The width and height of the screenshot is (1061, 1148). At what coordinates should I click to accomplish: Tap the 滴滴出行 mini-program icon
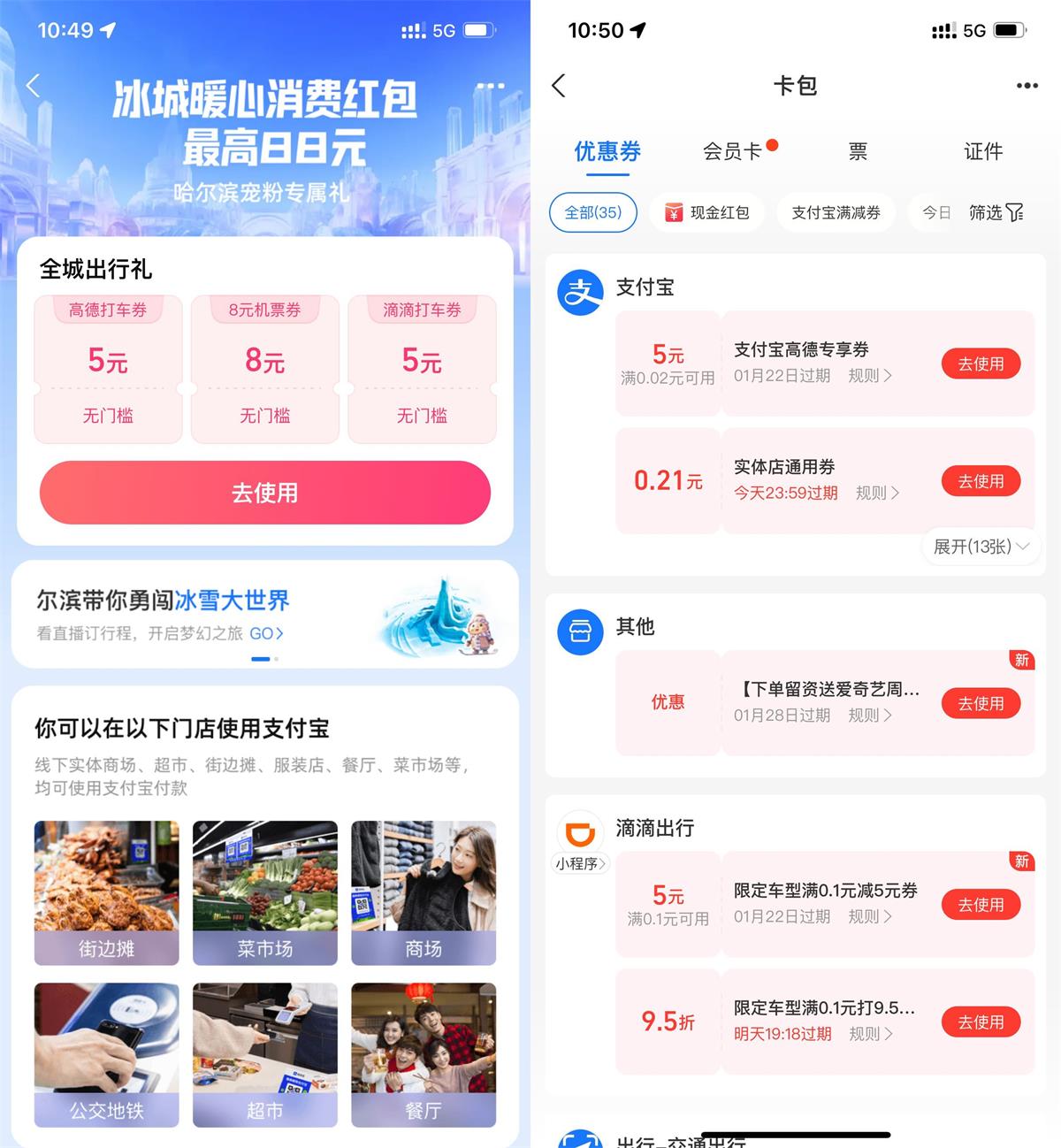(579, 832)
